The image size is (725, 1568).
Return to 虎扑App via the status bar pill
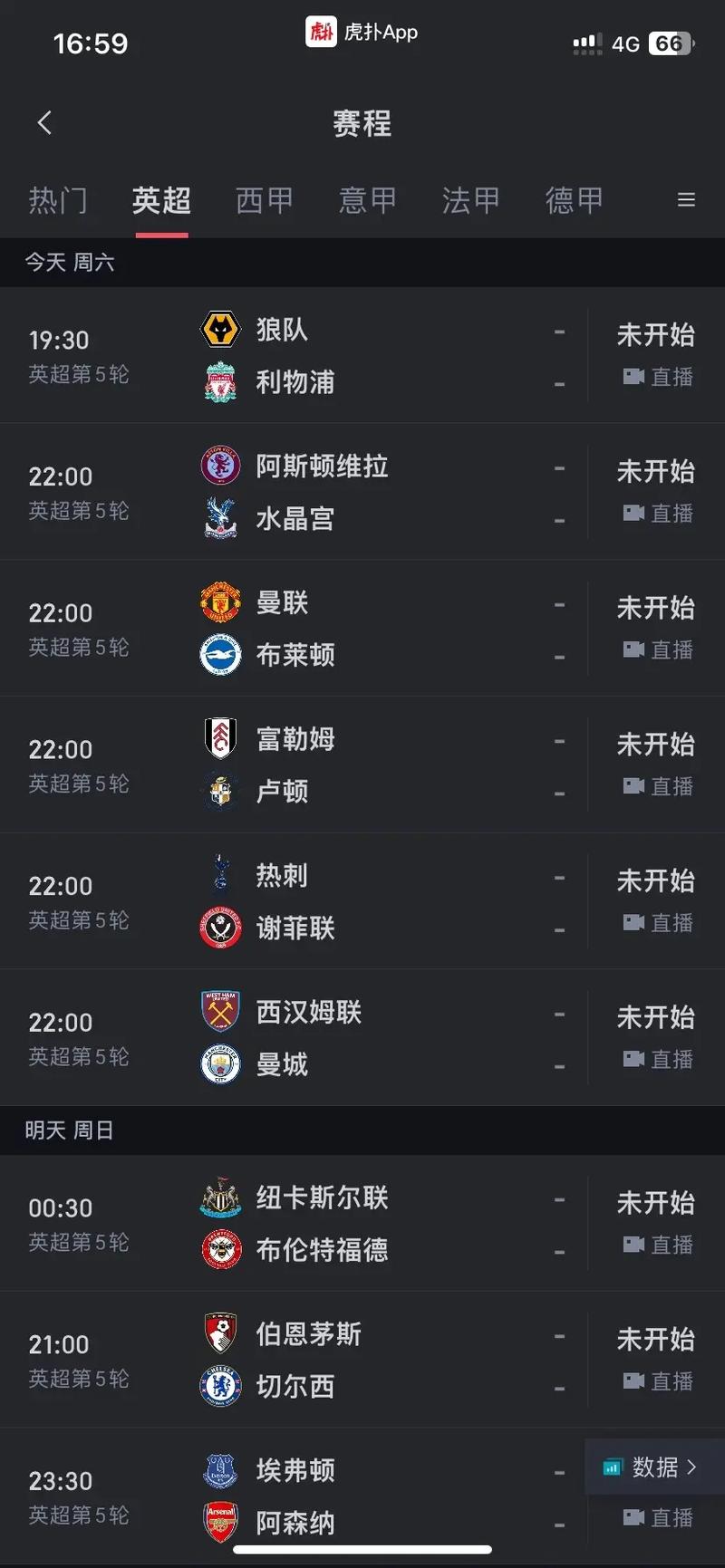pyautogui.click(x=362, y=32)
